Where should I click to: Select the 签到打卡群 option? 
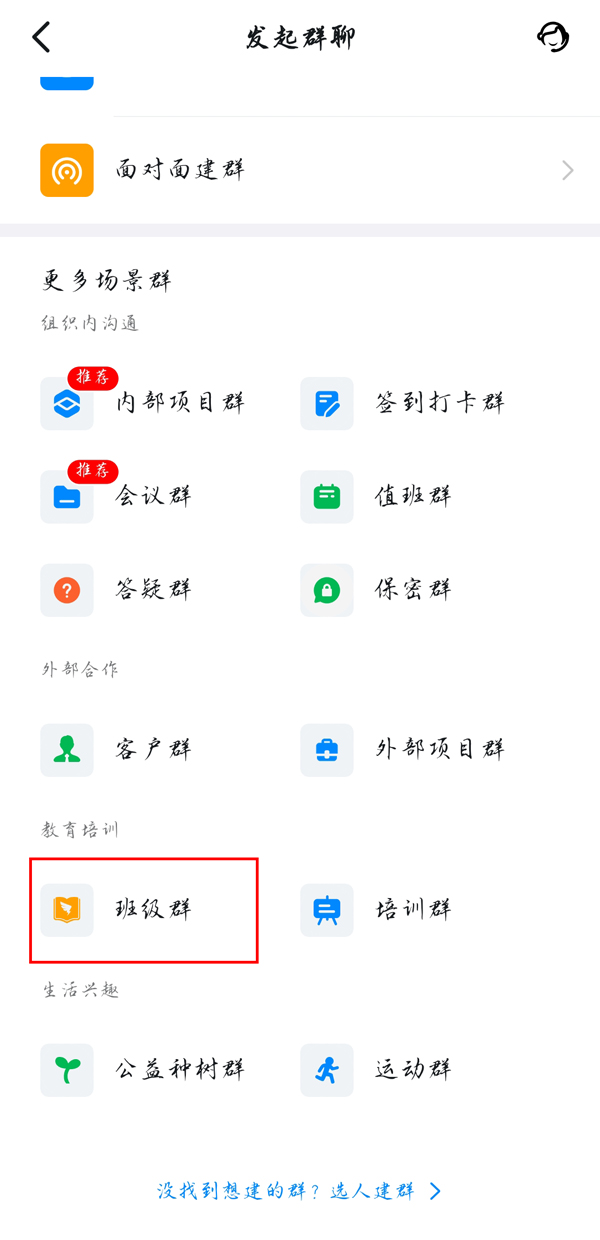click(x=410, y=403)
